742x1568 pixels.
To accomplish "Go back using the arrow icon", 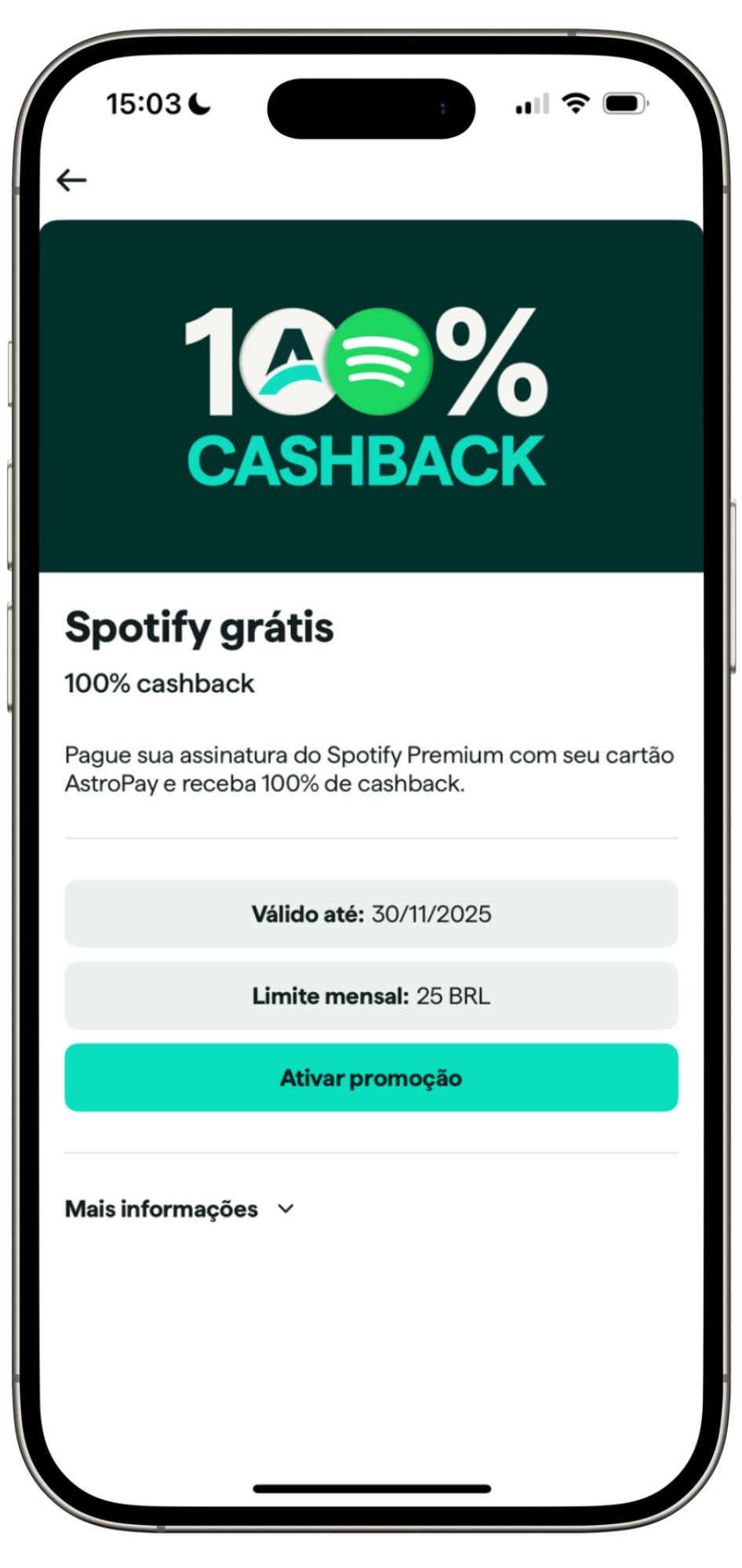I will click(x=71, y=180).
